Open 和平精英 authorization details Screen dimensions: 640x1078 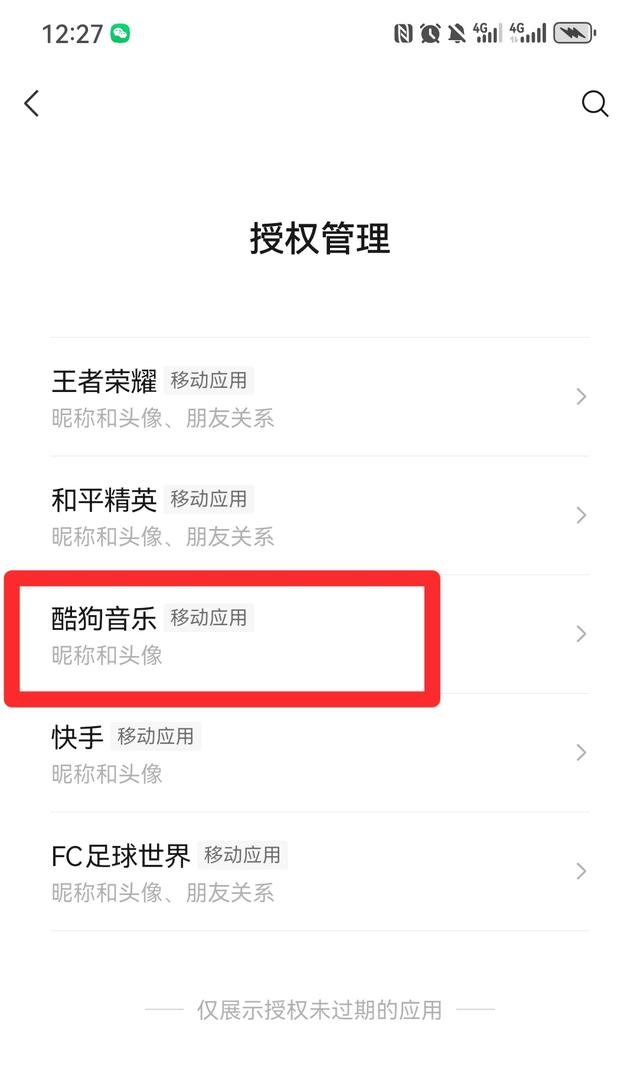click(x=320, y=516)
